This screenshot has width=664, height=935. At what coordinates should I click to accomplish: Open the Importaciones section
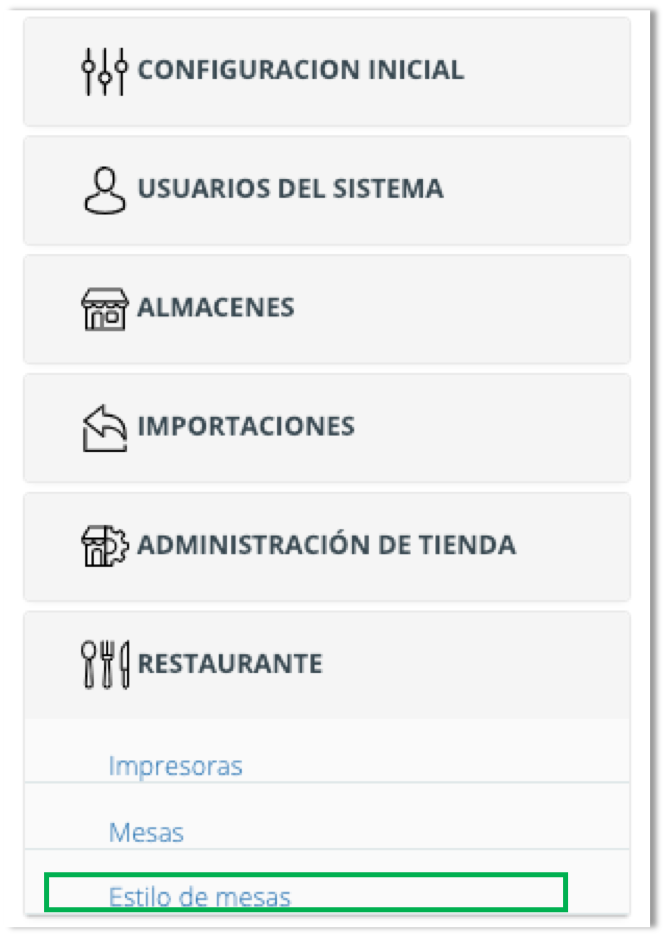tap(246, 426)
